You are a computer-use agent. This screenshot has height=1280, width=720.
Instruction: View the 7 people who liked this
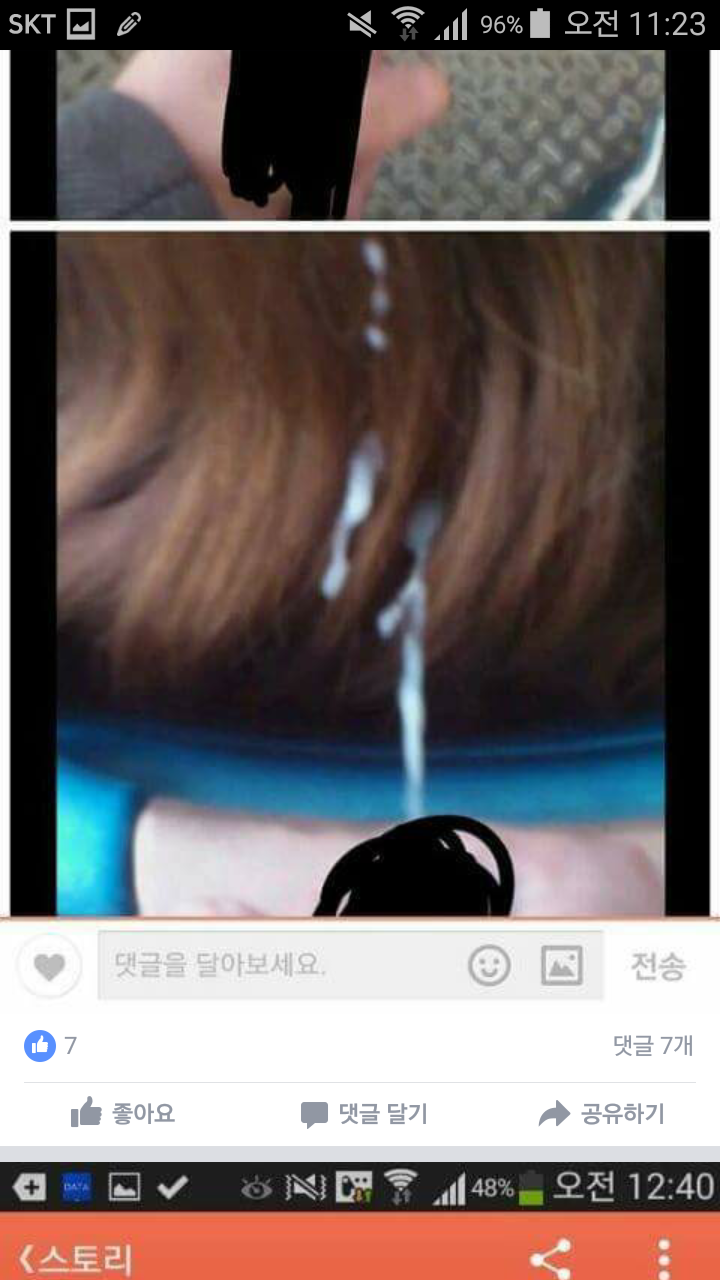pos(51,1046)
